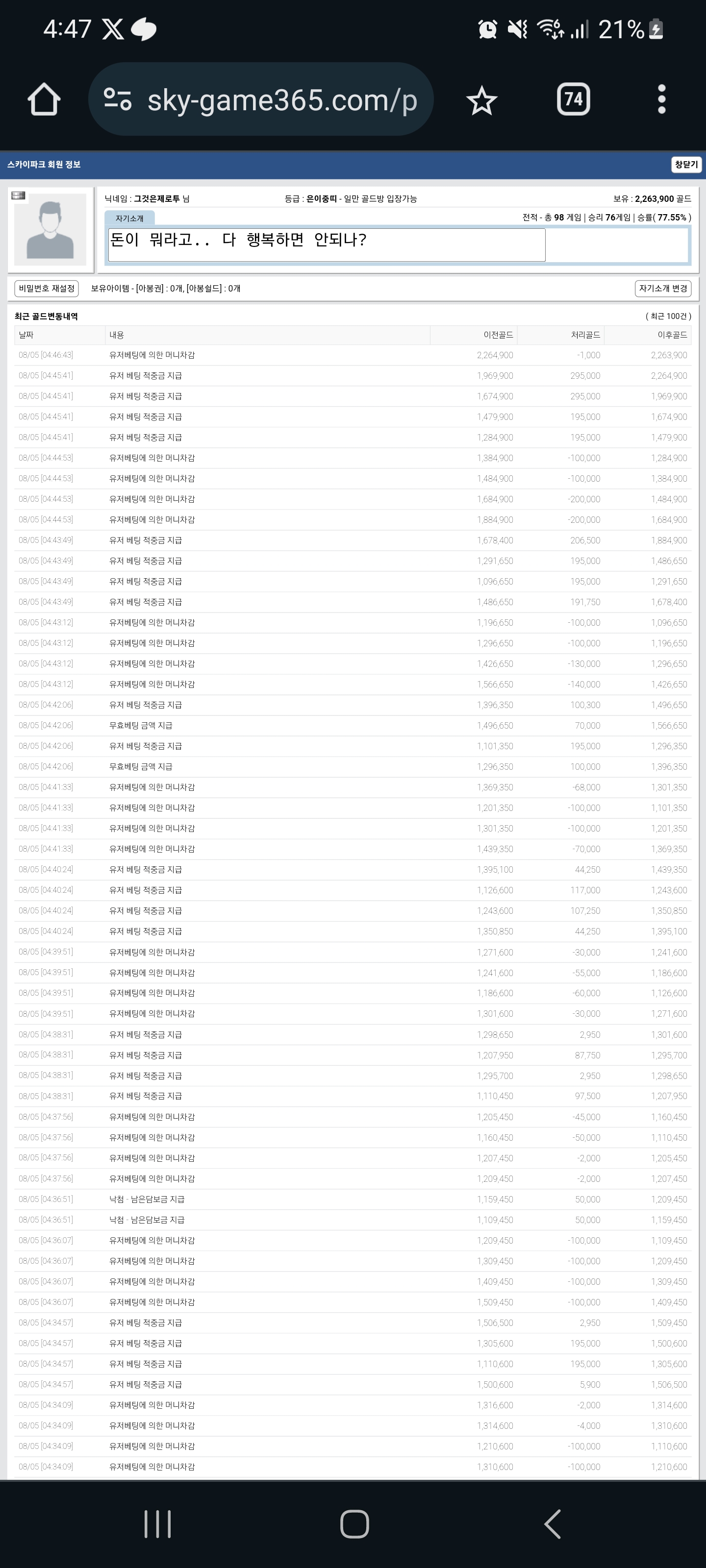Open the tab switcher showing 74
Image resolution: width=706 pixels, height=1568 pixels.
[573, 99]
